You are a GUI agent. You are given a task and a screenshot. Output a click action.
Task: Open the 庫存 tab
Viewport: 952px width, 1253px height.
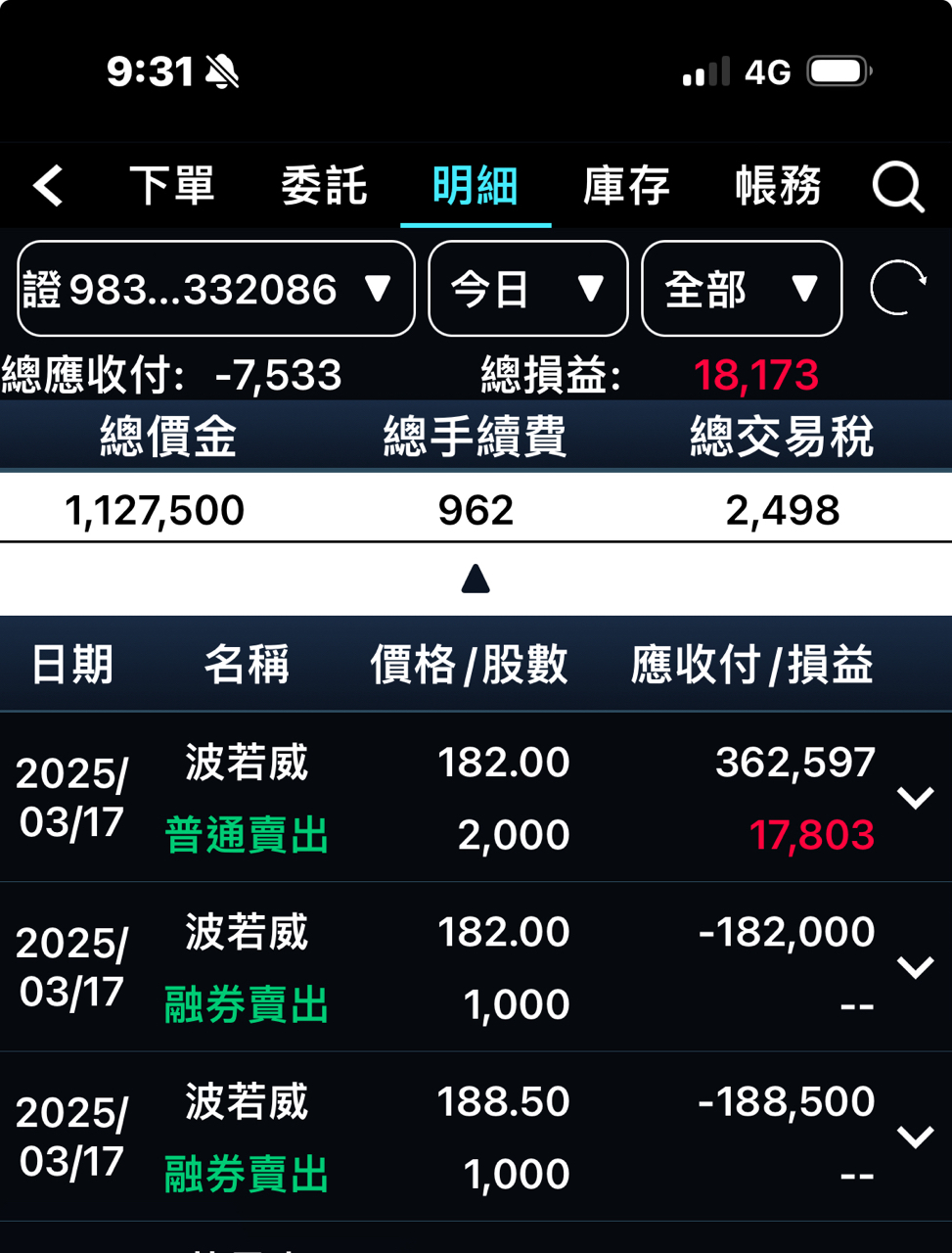pyautogui.click(x=626, y=185)
